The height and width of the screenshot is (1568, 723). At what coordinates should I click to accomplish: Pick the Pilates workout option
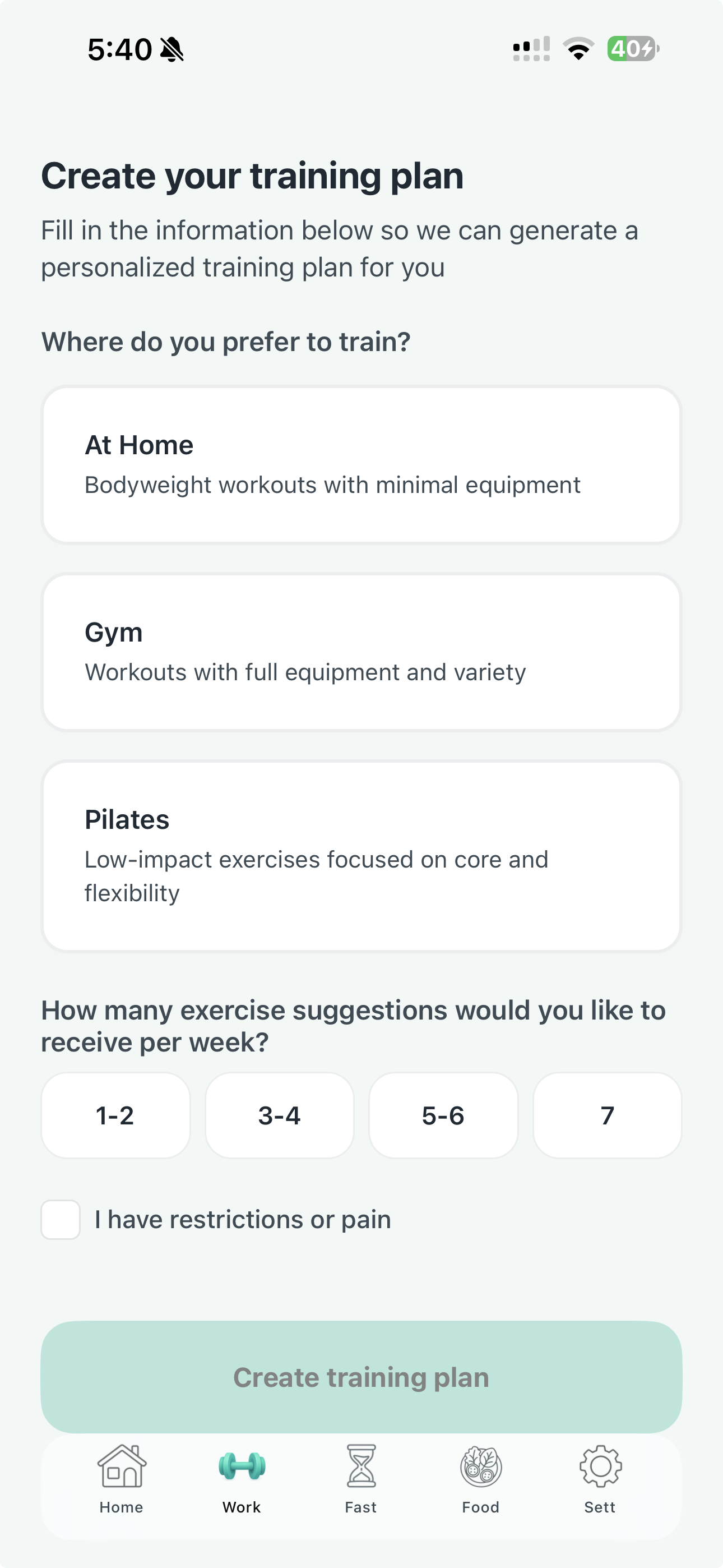point(361,856)
